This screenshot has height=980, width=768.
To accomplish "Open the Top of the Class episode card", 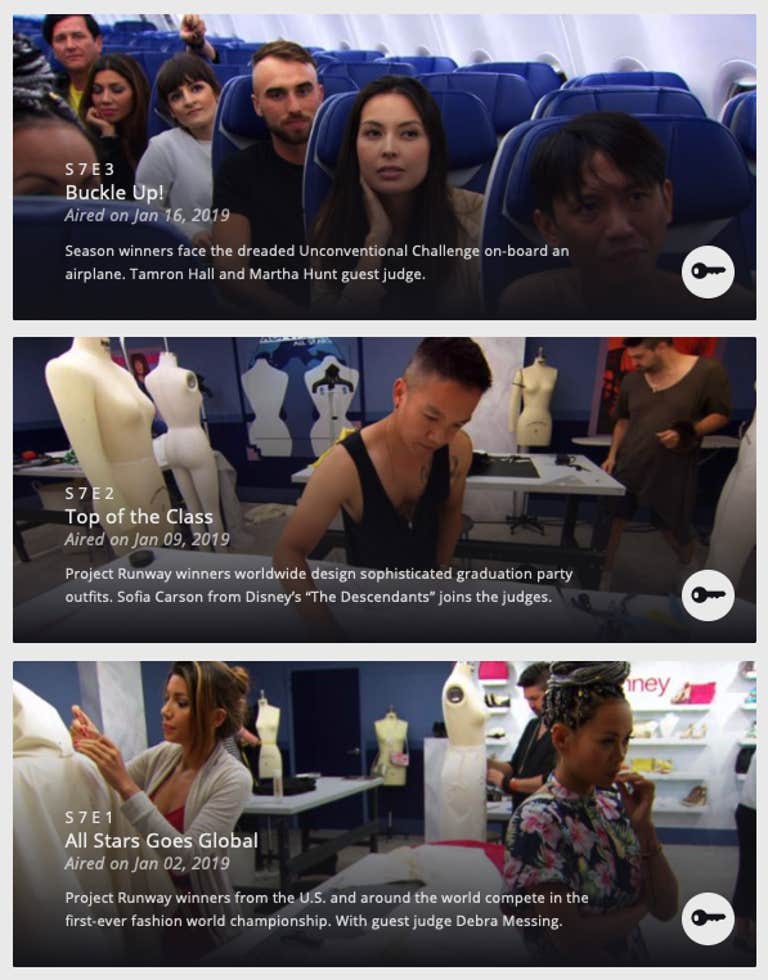I will [x=384, y=490].
